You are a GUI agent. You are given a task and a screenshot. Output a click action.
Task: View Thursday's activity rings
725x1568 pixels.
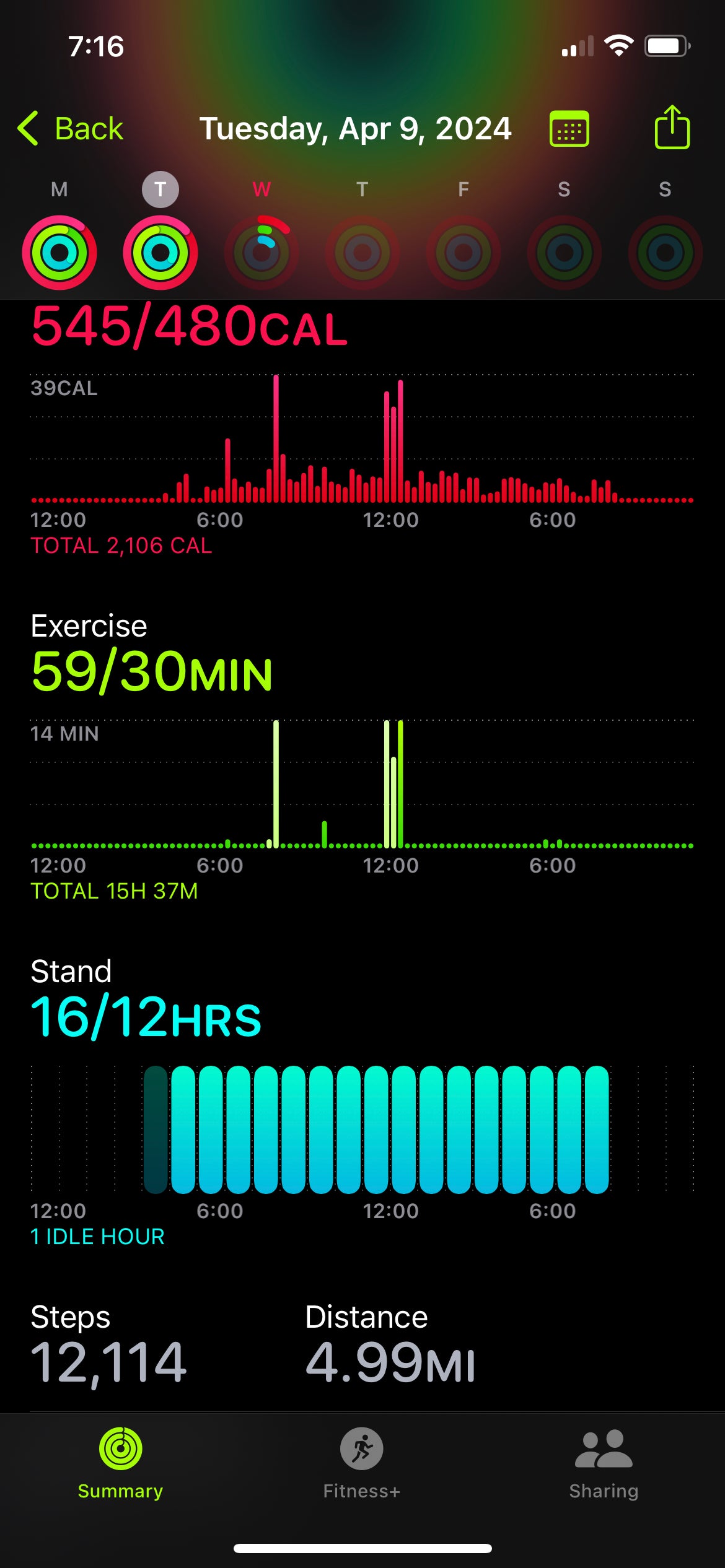pos(362,251)
